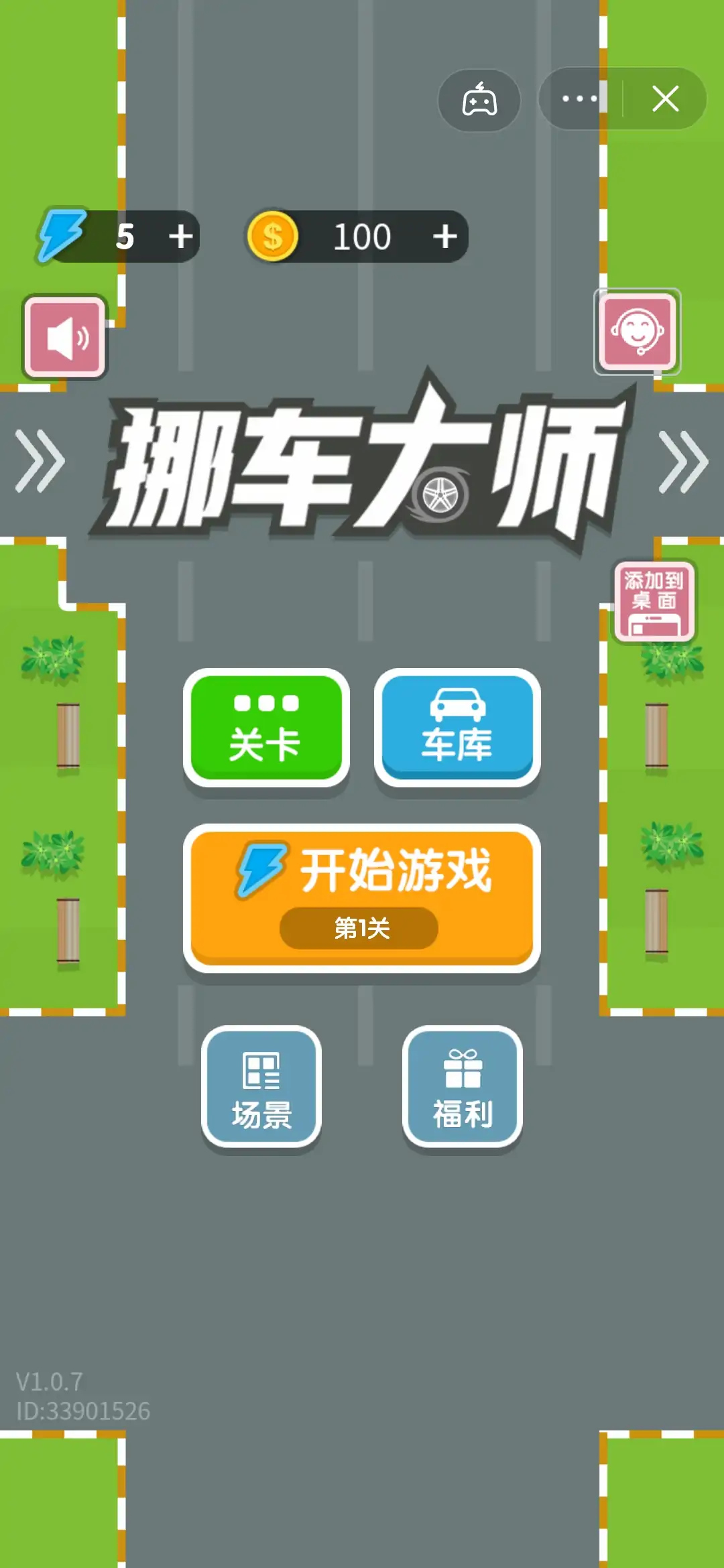
Task: Add more coins with the plus
Action: click(x=445, y=237)
